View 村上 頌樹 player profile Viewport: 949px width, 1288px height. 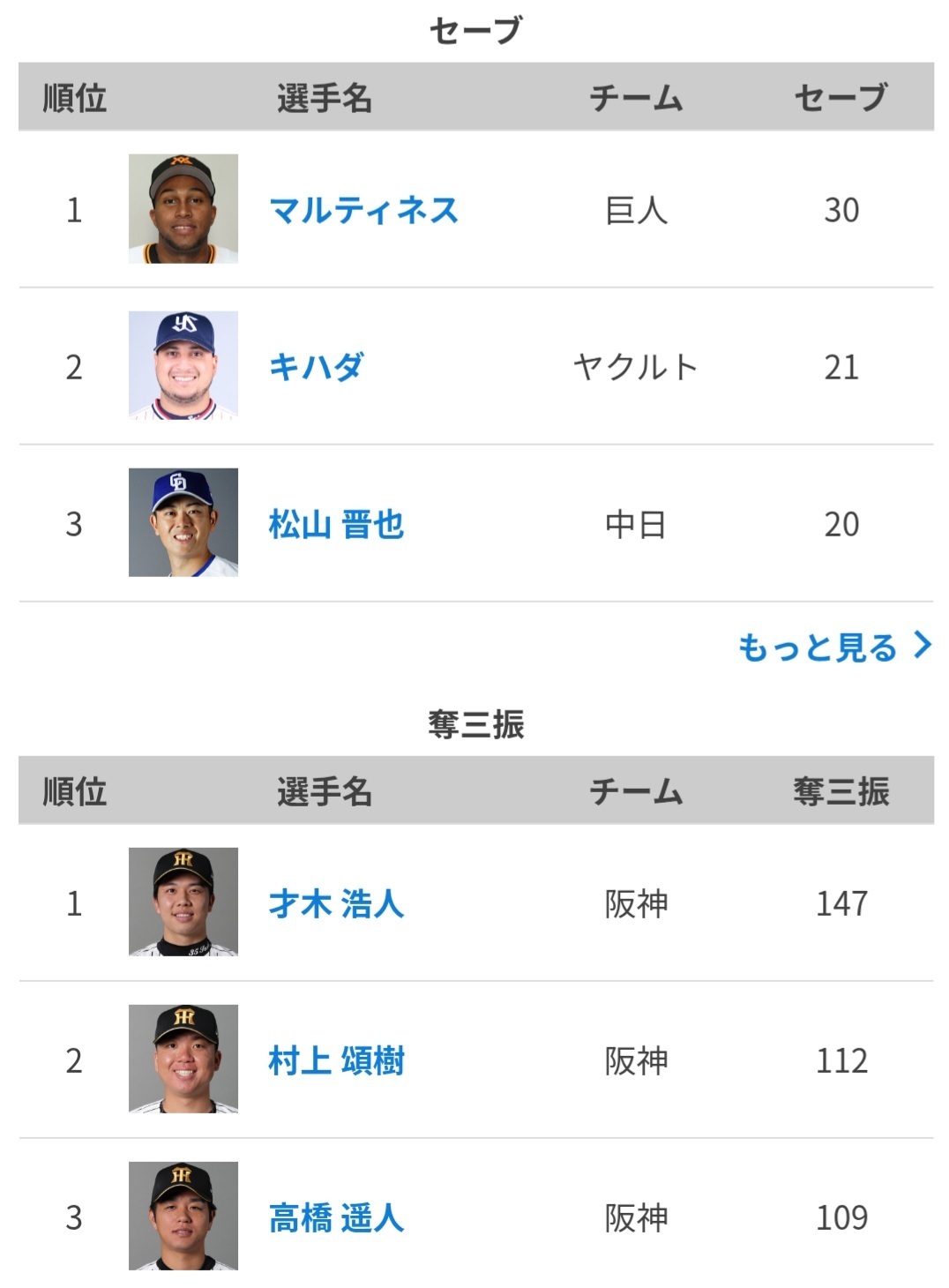click(336, 1060)
